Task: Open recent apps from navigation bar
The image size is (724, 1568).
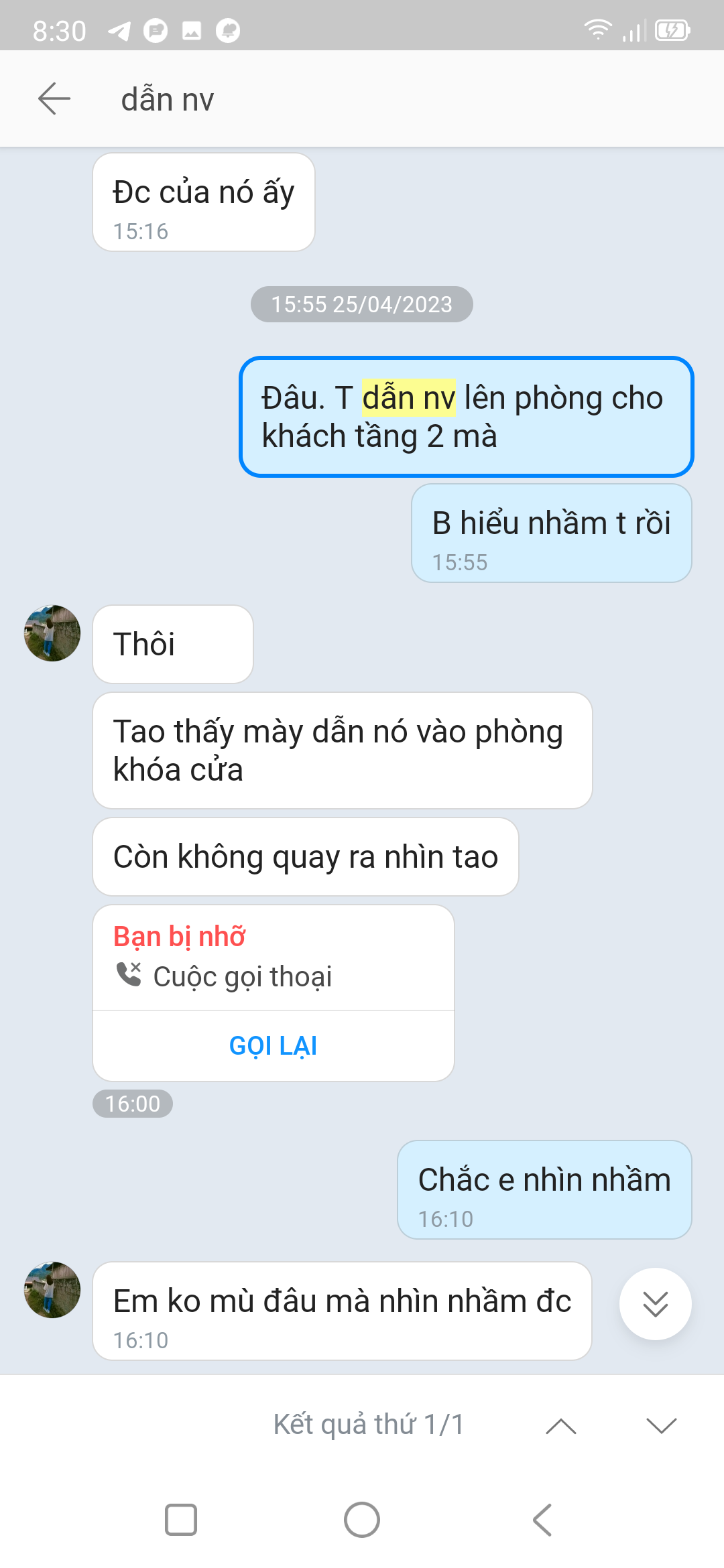Action: click(x=181, y=1519)
